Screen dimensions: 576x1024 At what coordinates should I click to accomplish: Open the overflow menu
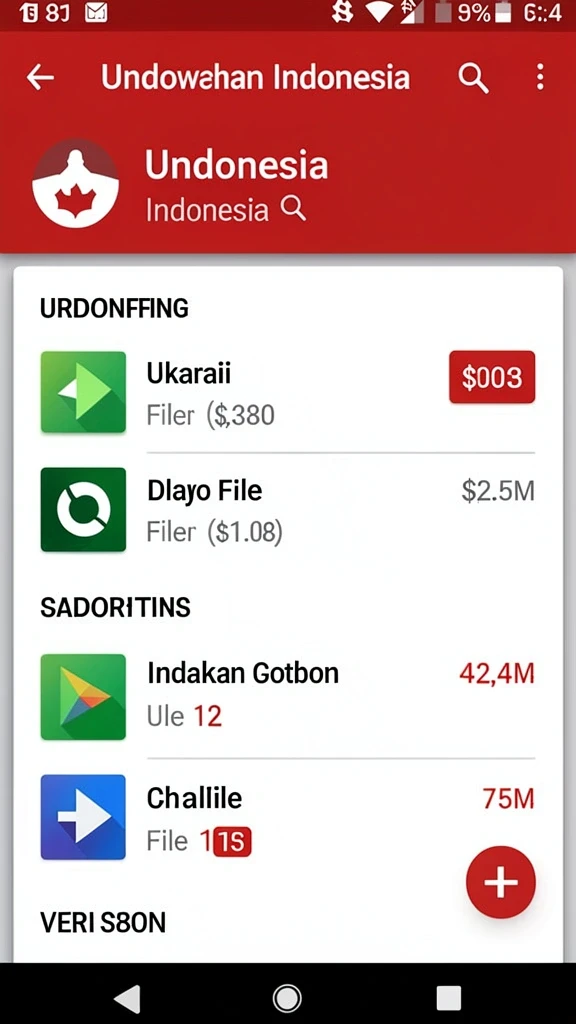click(540, 77)
